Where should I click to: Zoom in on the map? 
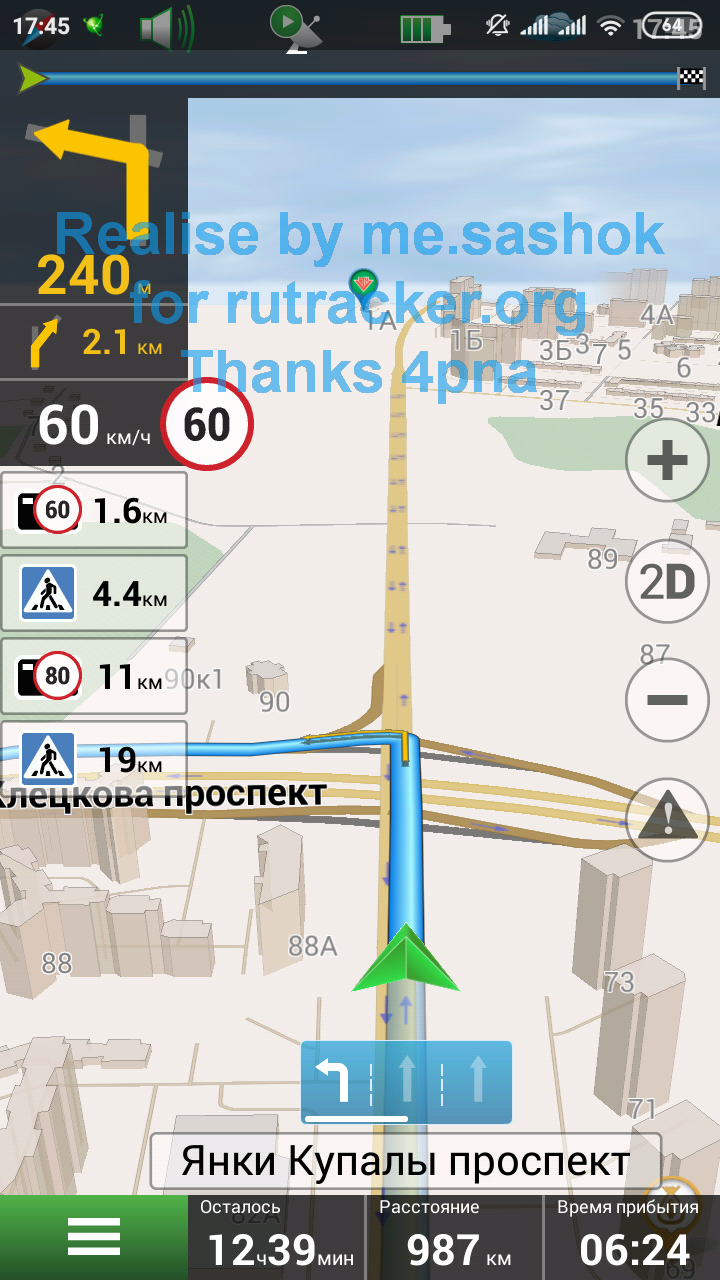coord(667,461)
